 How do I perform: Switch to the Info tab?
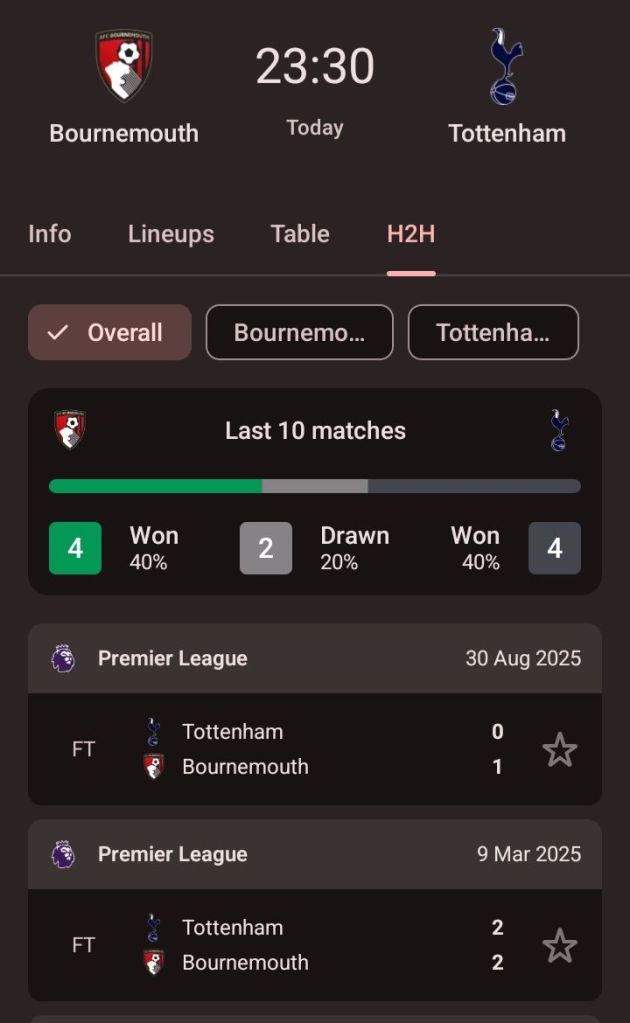pos(50,234)
